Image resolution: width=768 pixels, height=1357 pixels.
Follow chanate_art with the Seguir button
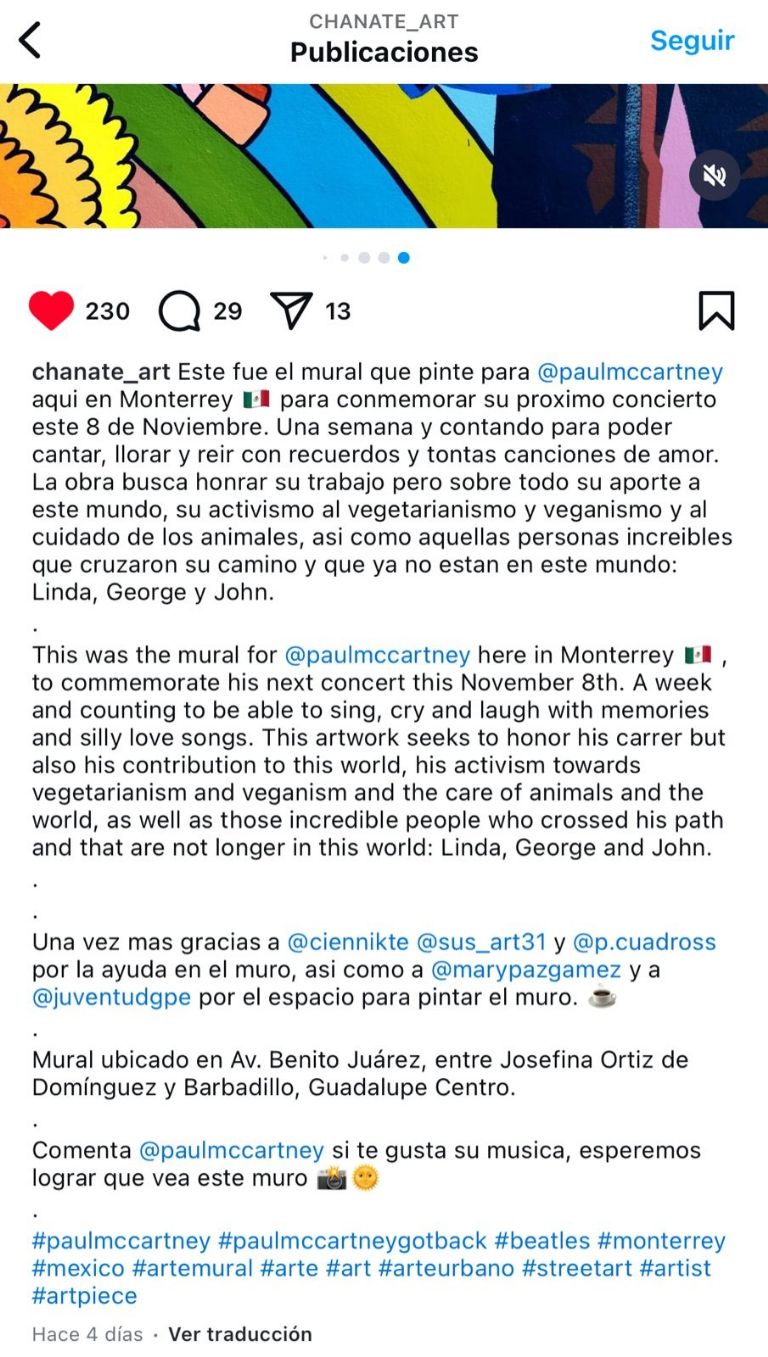pos(692,41)
